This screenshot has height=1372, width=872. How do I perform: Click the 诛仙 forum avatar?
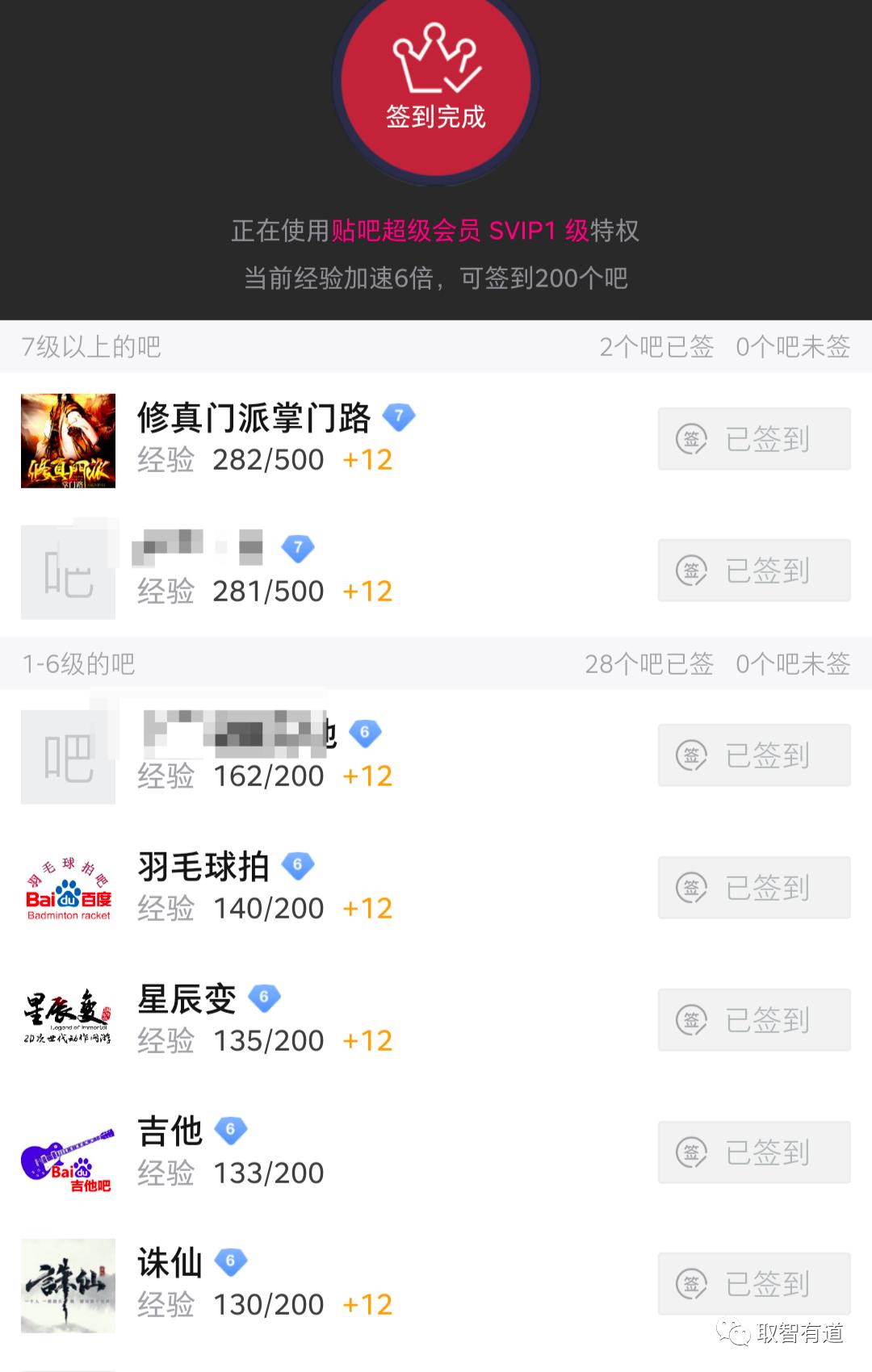67,1285
